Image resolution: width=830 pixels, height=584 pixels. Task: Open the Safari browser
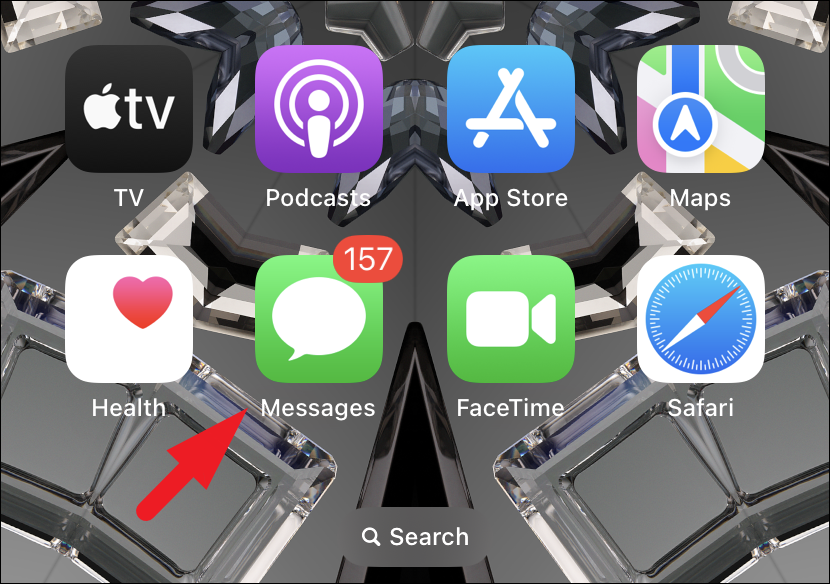click(x=701, y=319)
